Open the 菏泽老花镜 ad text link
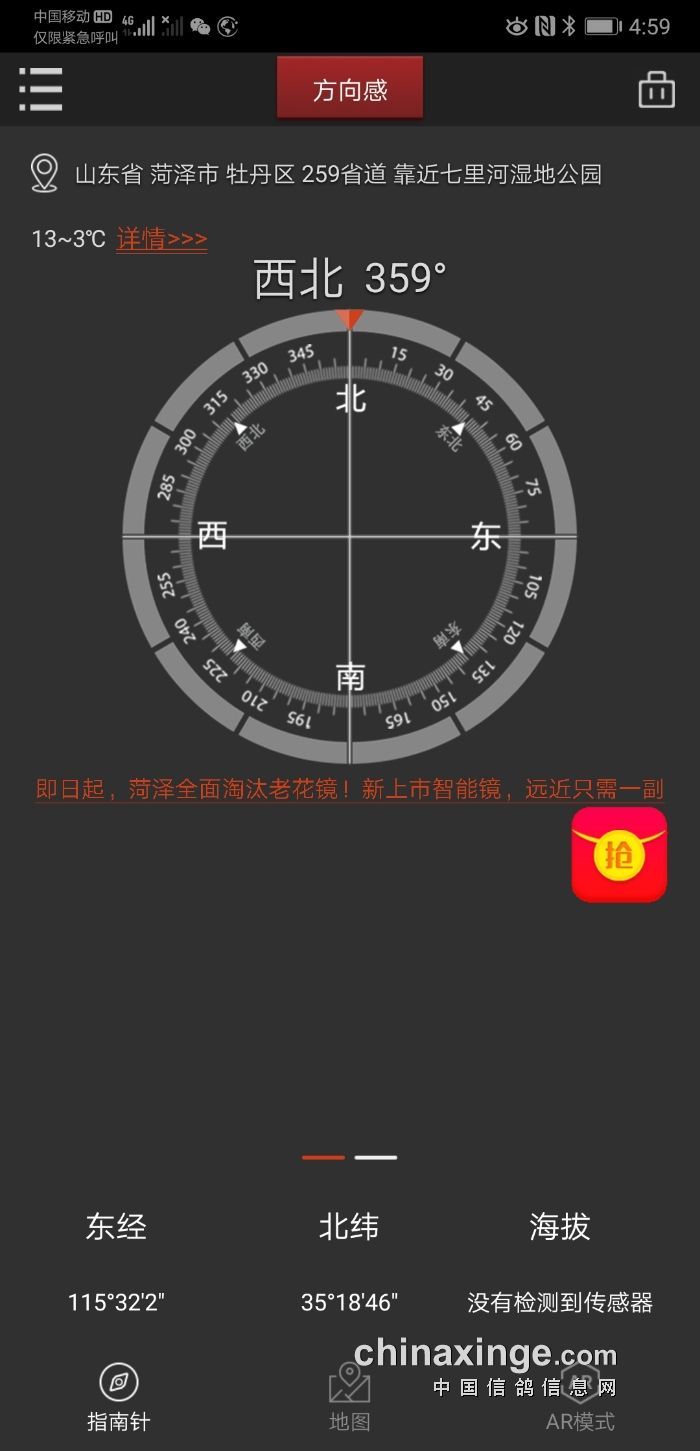This screenshot has width=700, height=1451. pyautogui.click(x=350, y=789)
